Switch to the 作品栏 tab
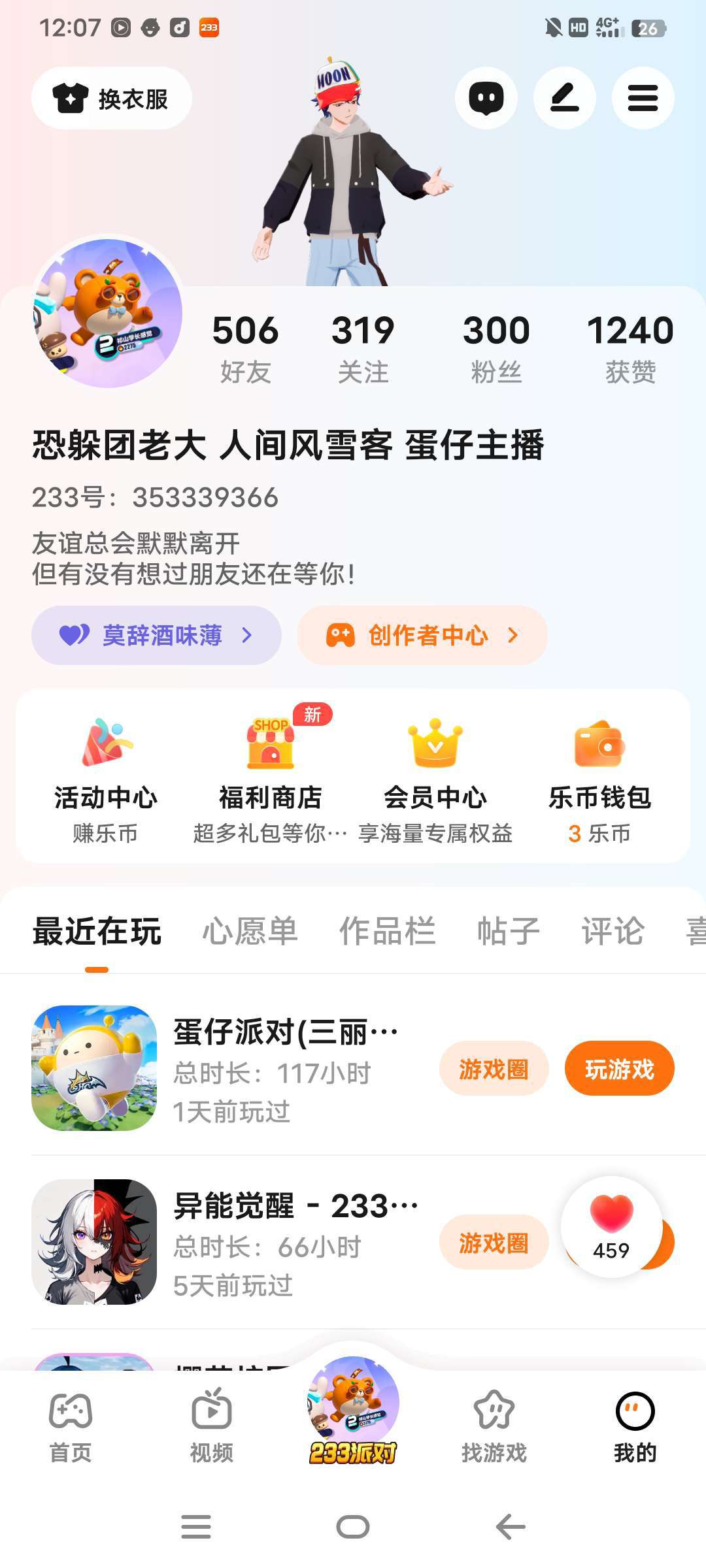This screenshot has height=1568, width=706. 387,930
